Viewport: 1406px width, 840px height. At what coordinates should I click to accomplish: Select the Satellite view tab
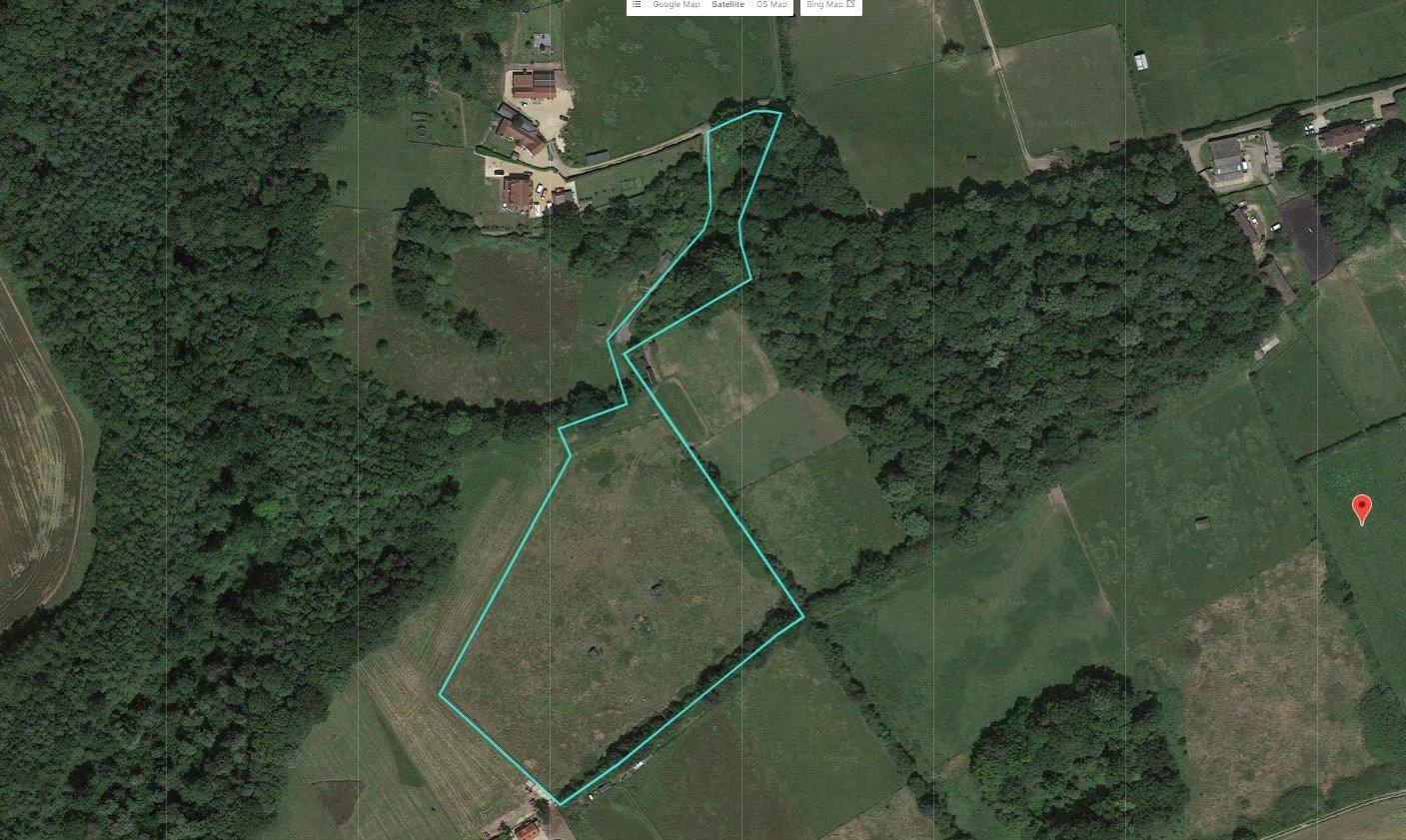coord(727,4)
